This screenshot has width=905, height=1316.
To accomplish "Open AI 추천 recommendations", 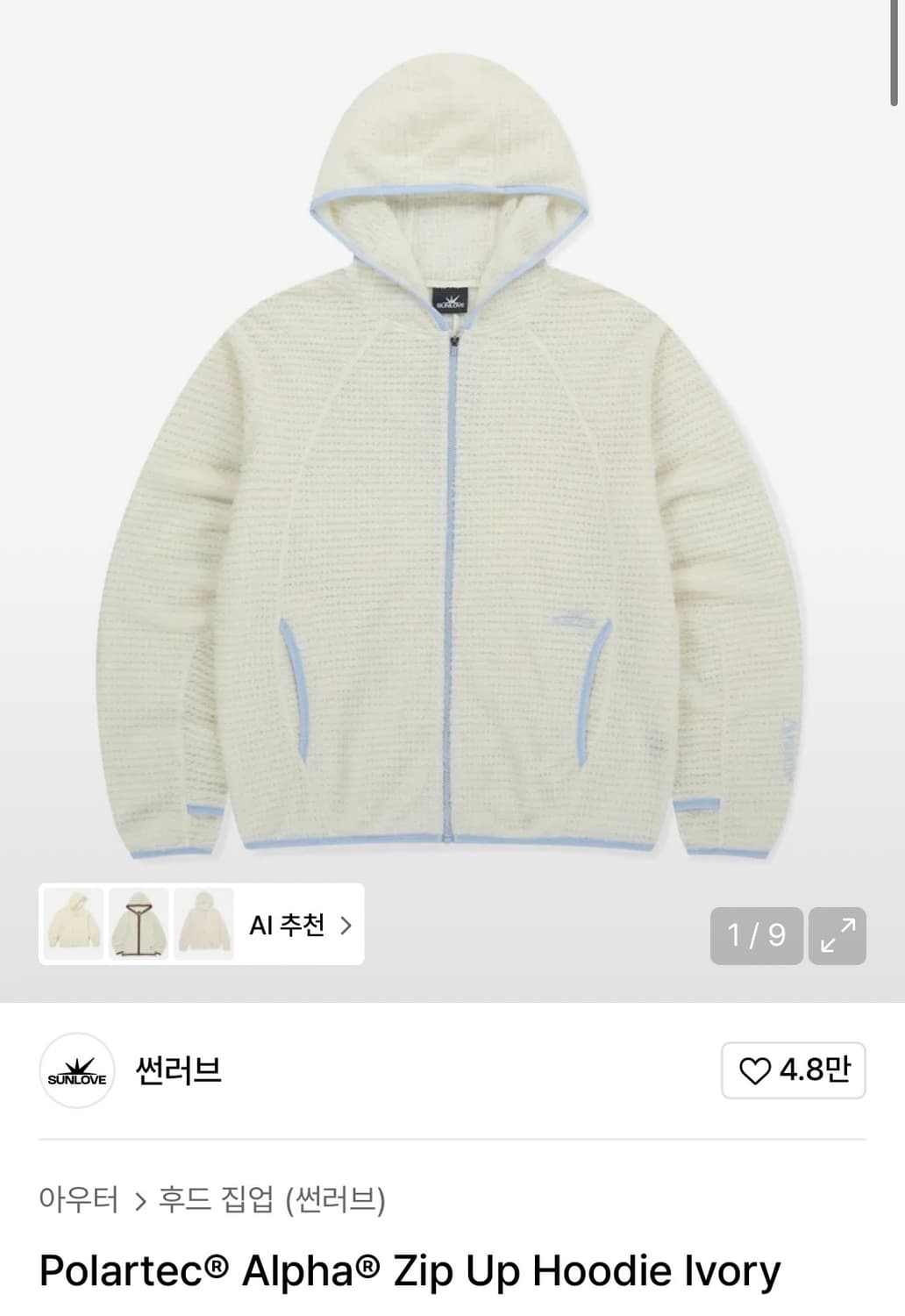I will pyautogui.click(x=299, y=925).
